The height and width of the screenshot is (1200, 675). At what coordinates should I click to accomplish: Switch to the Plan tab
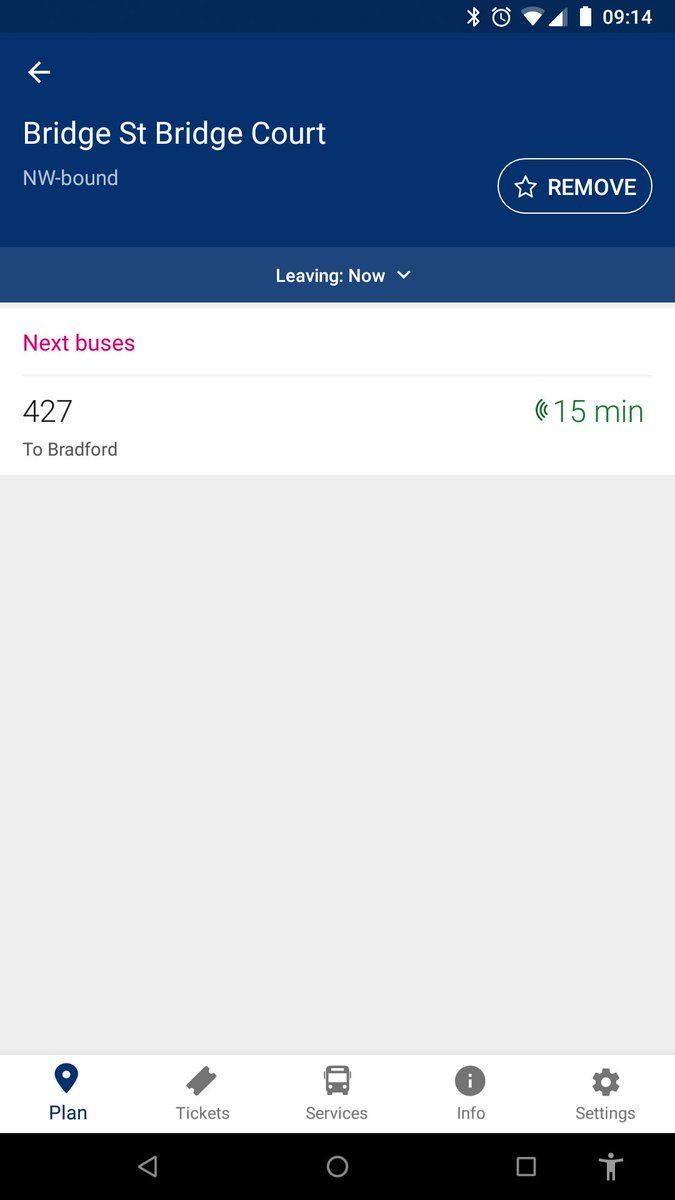[68, 1093]
